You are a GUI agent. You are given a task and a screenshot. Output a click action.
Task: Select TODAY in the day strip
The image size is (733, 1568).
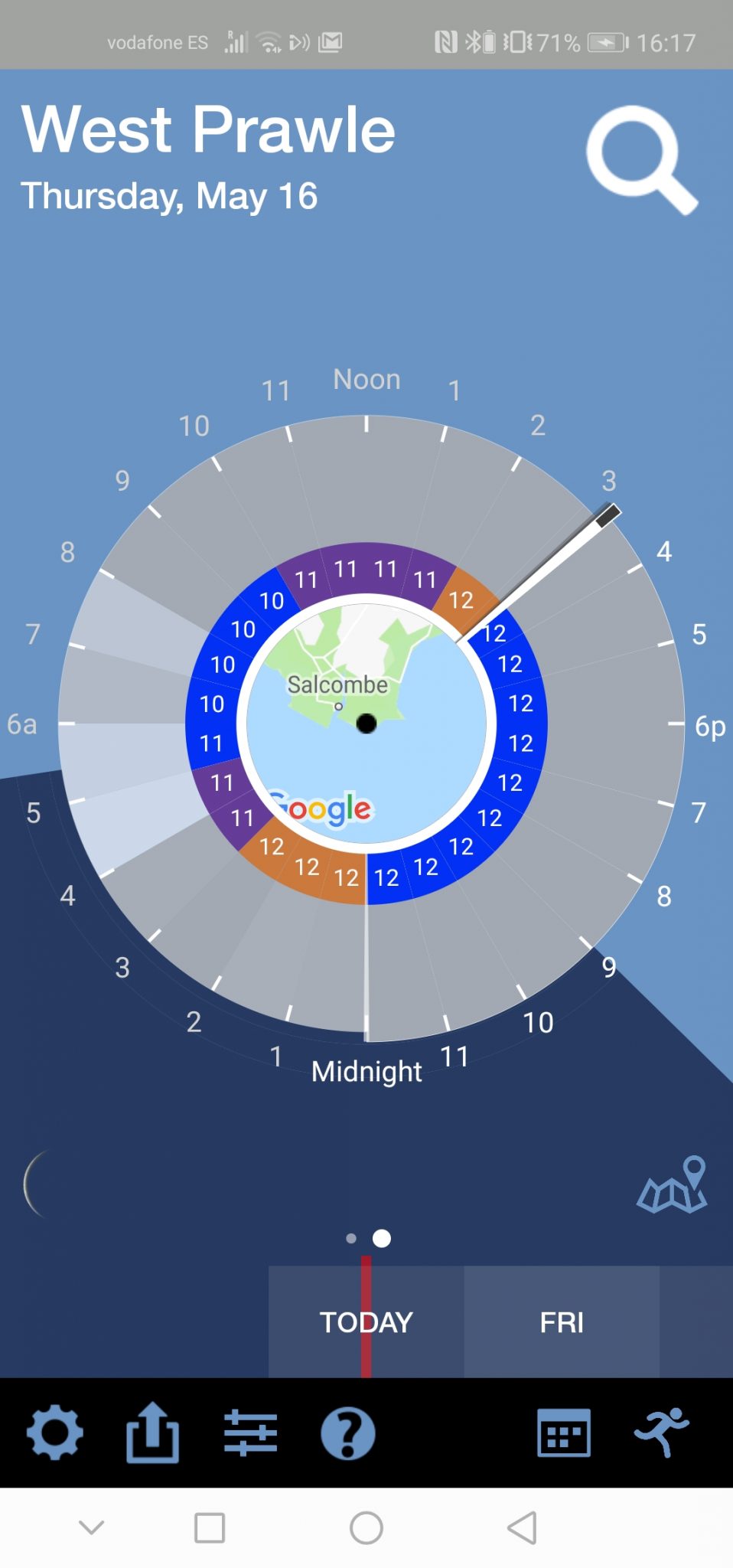[366, 1321]
